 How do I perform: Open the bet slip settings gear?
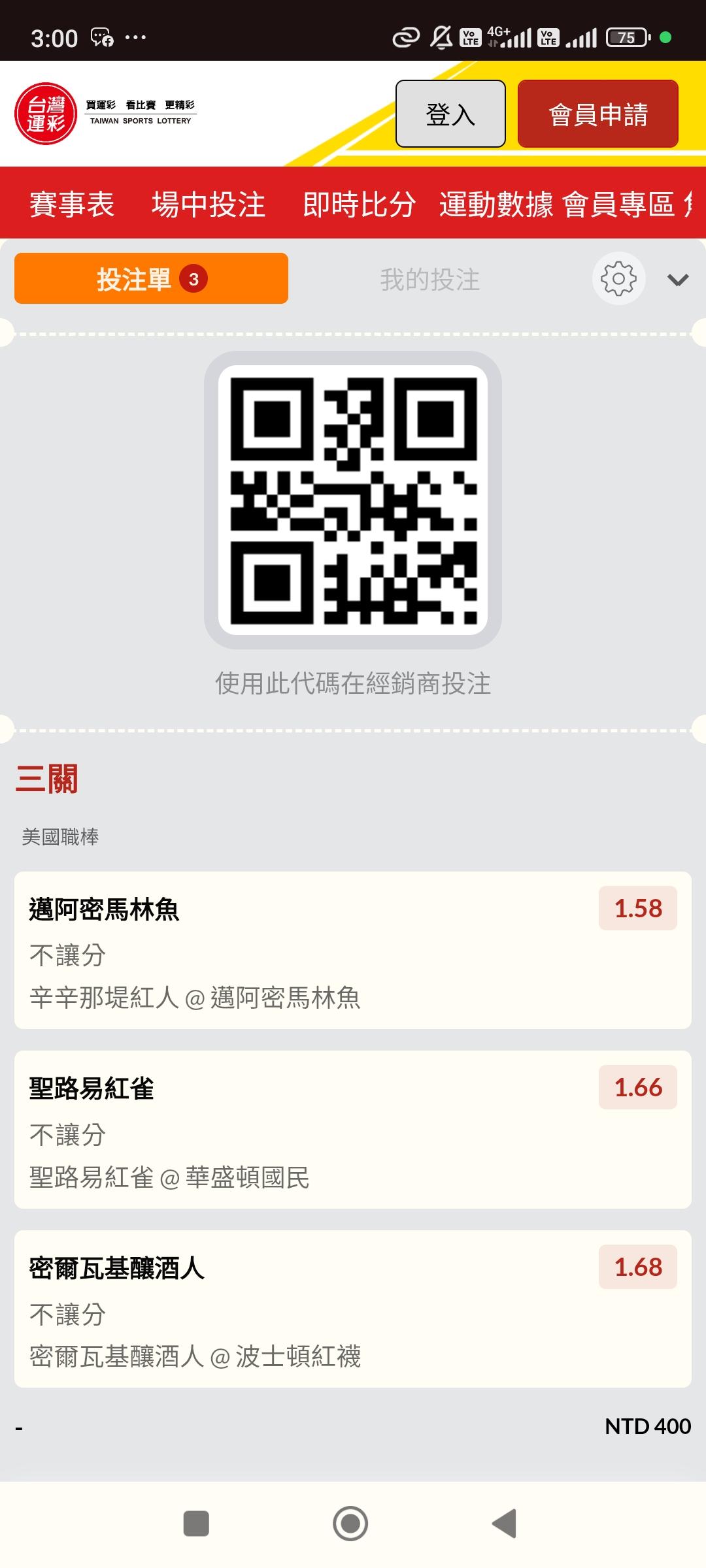pos(618,279)
